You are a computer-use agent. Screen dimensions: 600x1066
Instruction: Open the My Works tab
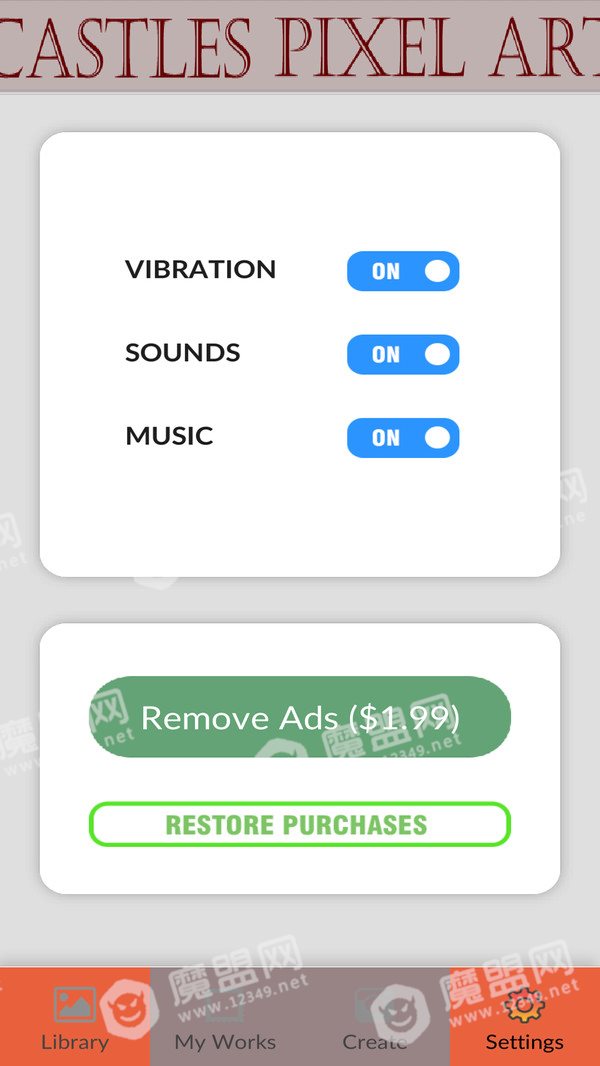pos(225,1017)
